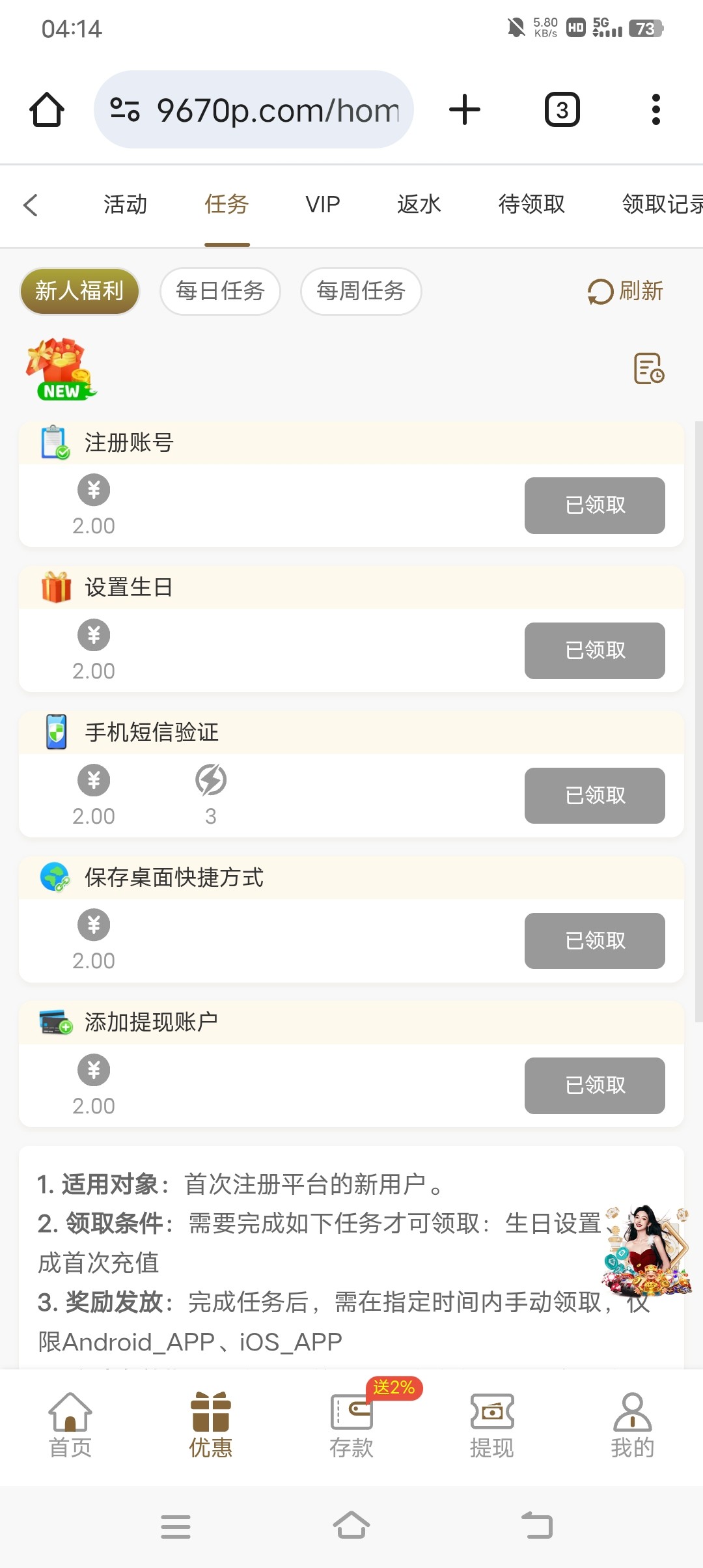Tap 已领取 for 添加提现账户 task
The height and width of the screenshot is (1568, 703).
594,1085
